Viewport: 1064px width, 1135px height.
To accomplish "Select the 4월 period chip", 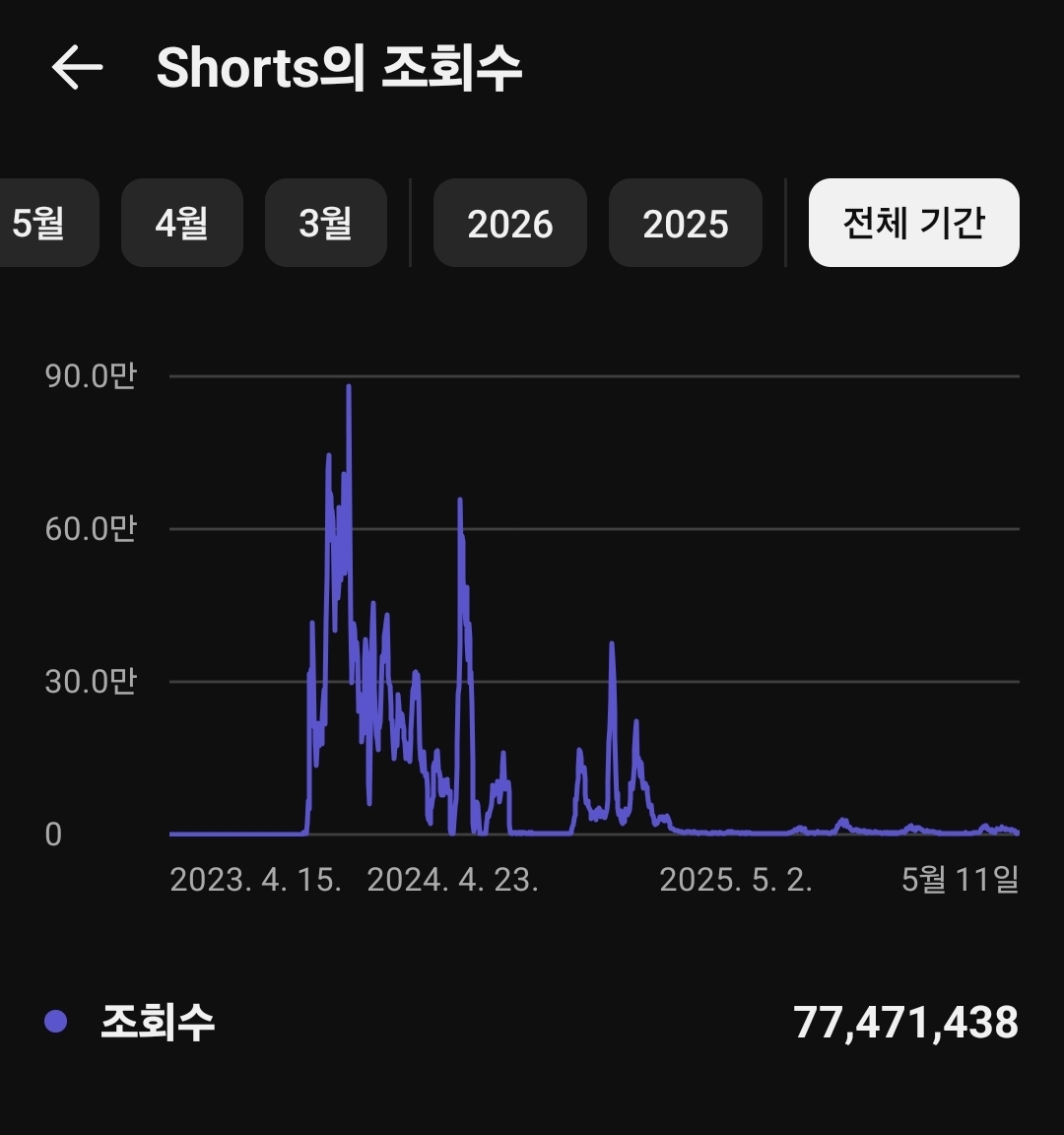I will pos(182,223).
